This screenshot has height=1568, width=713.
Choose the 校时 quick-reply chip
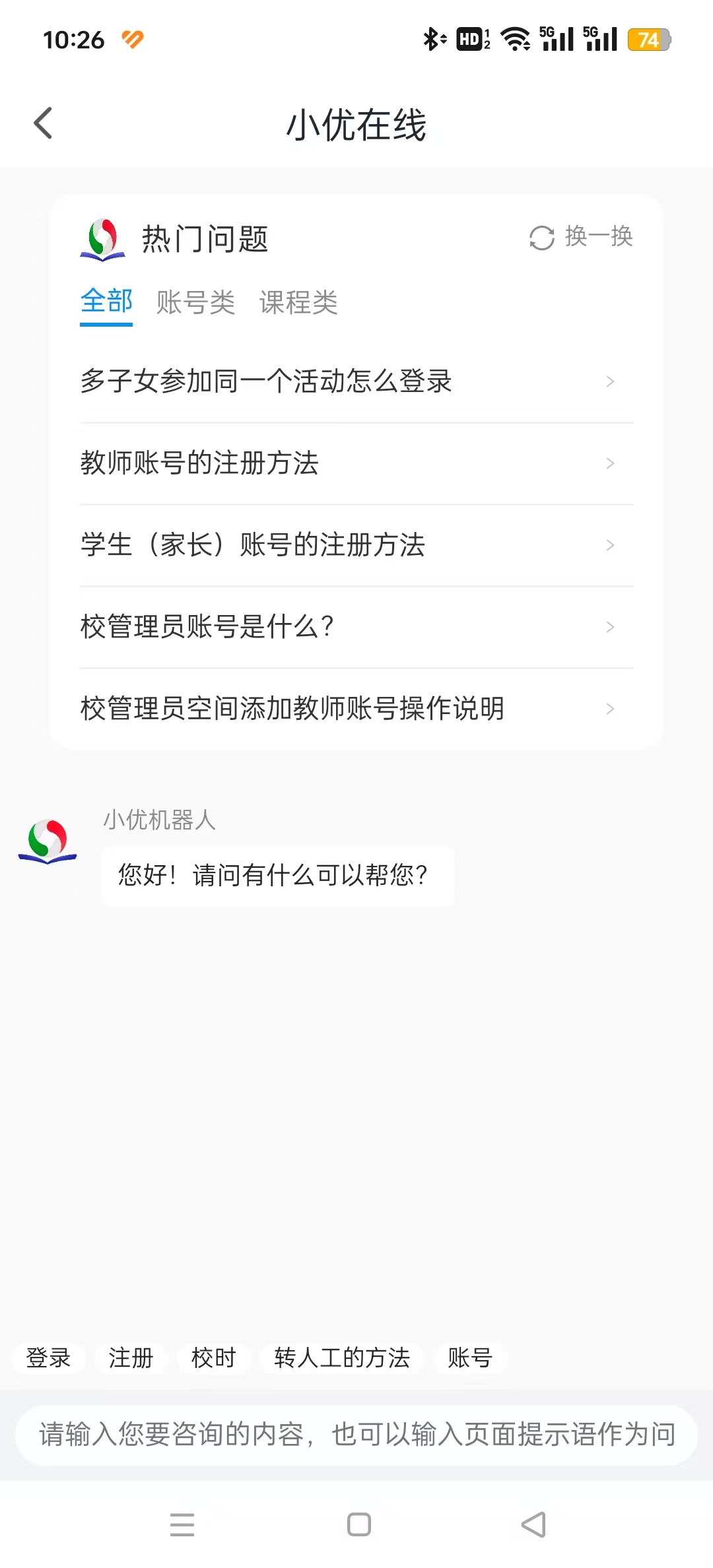coord(213,1358)
